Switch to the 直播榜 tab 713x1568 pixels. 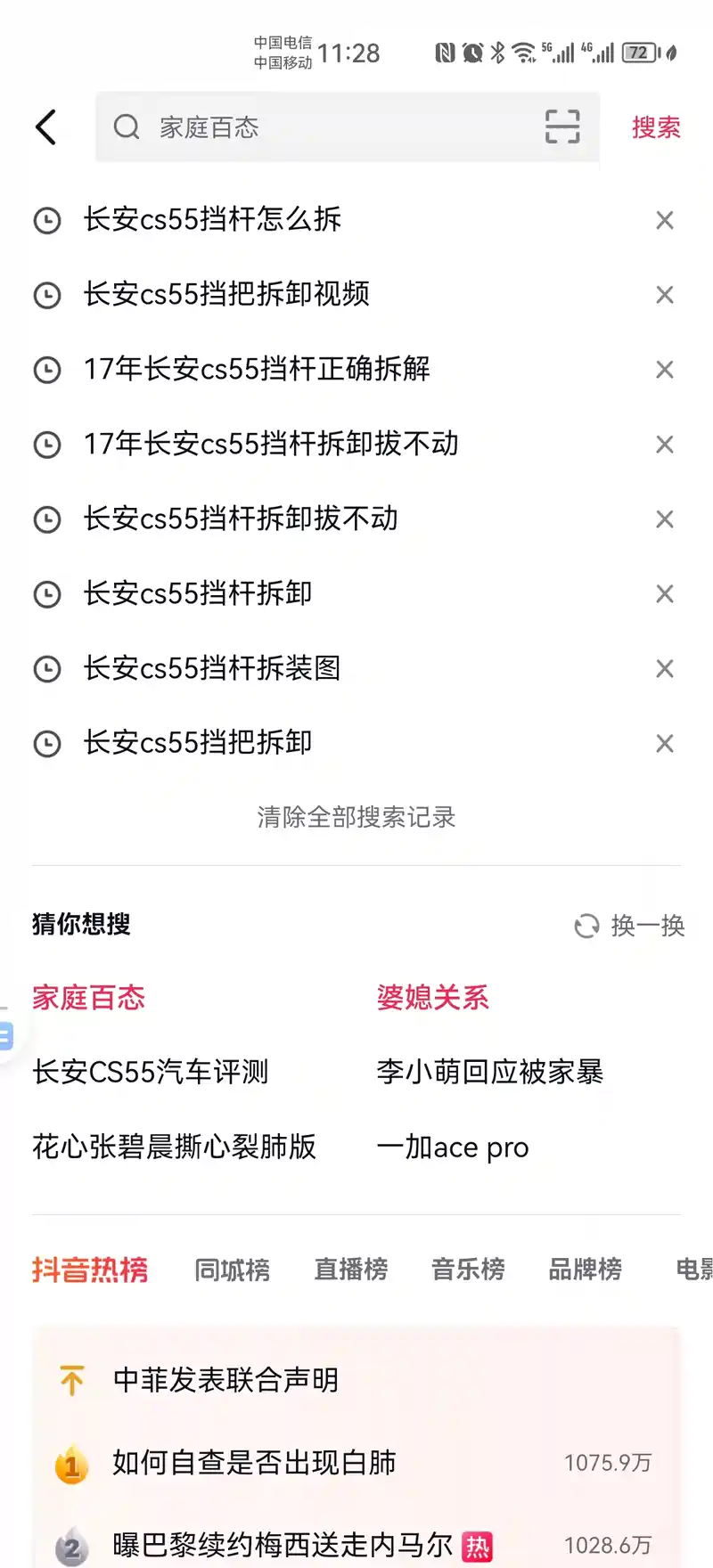351,1270
